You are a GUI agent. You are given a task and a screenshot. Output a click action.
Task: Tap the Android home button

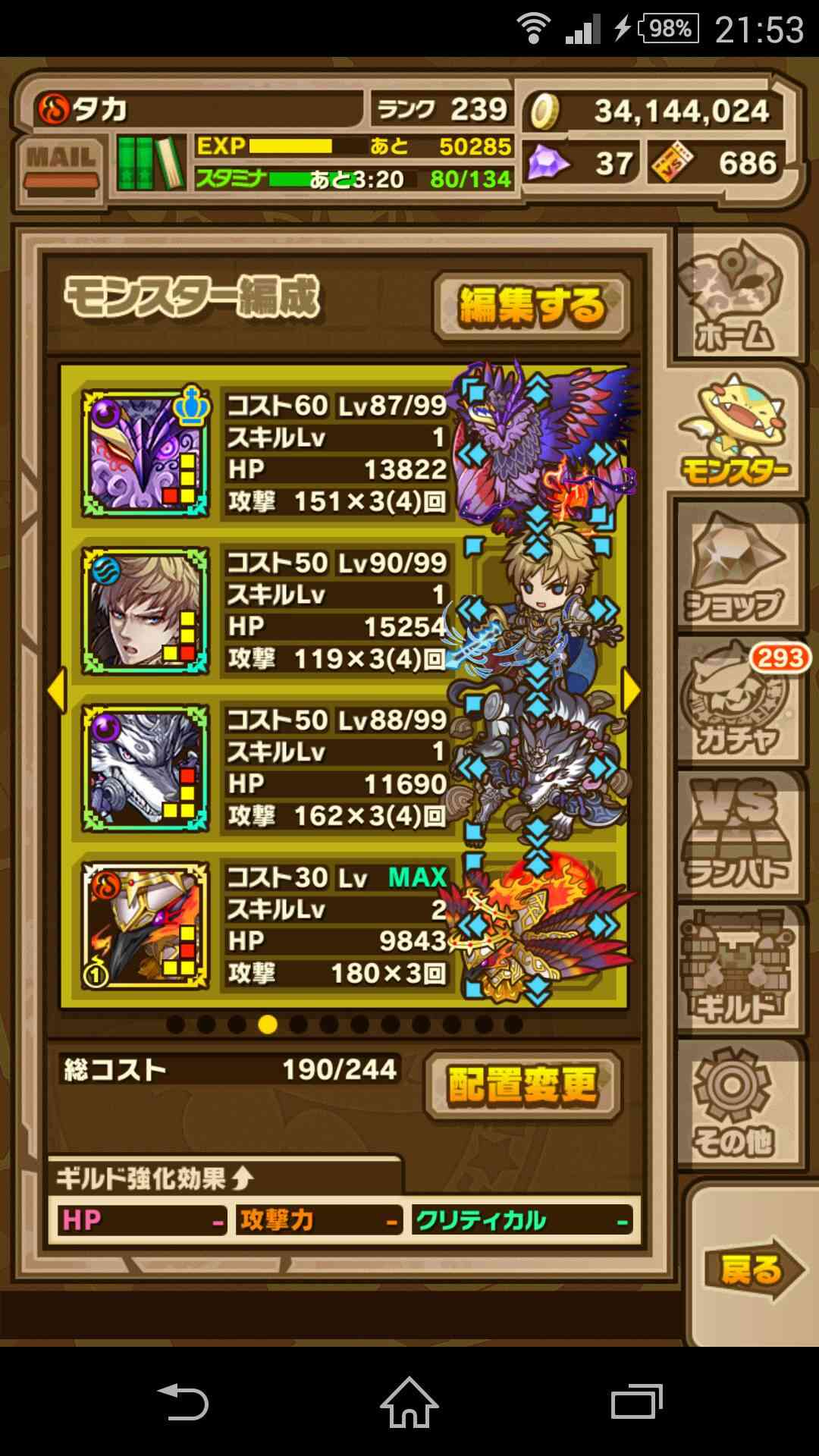[409, 1401]
